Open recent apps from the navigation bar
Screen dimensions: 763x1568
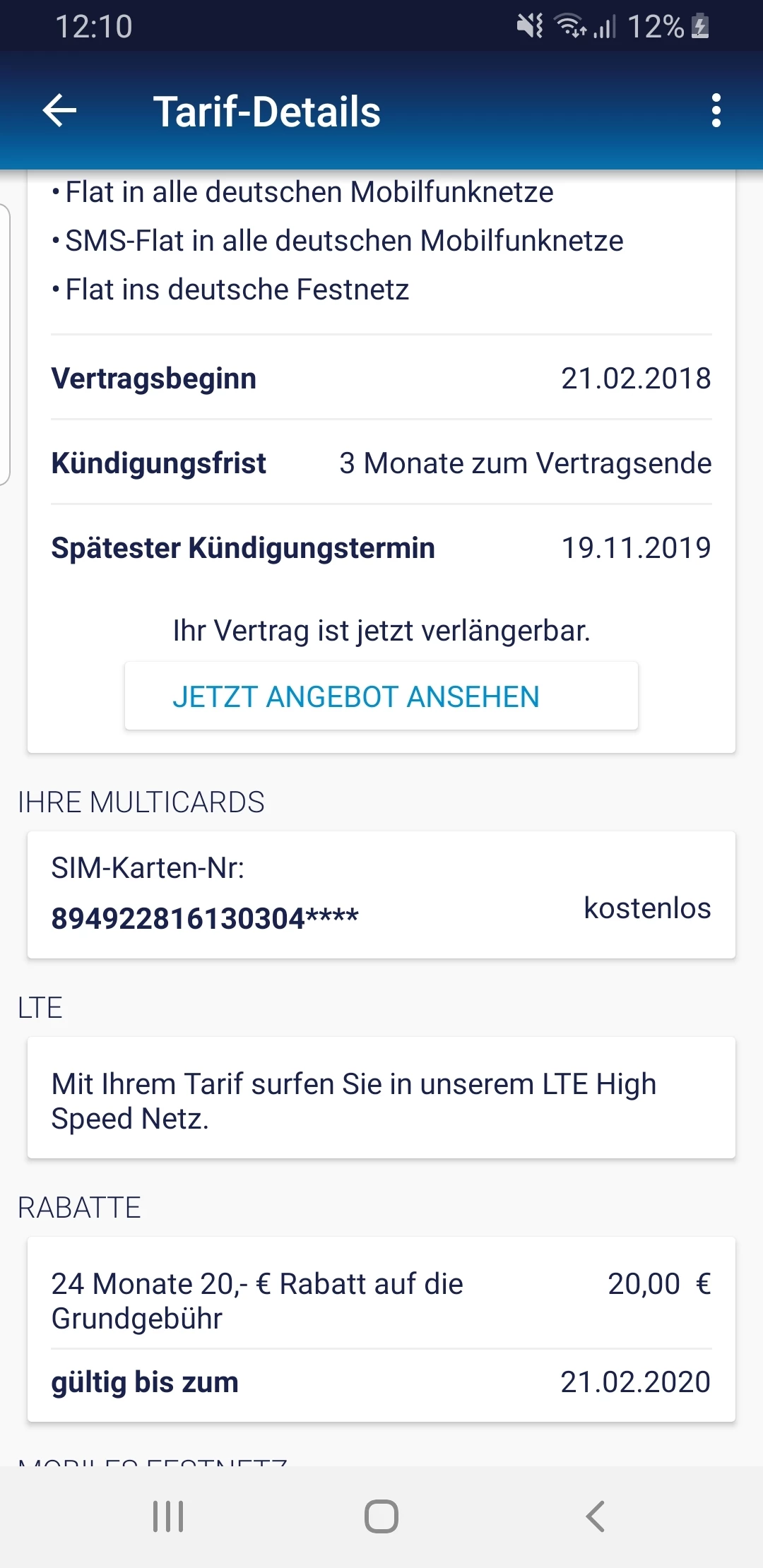168,1516
